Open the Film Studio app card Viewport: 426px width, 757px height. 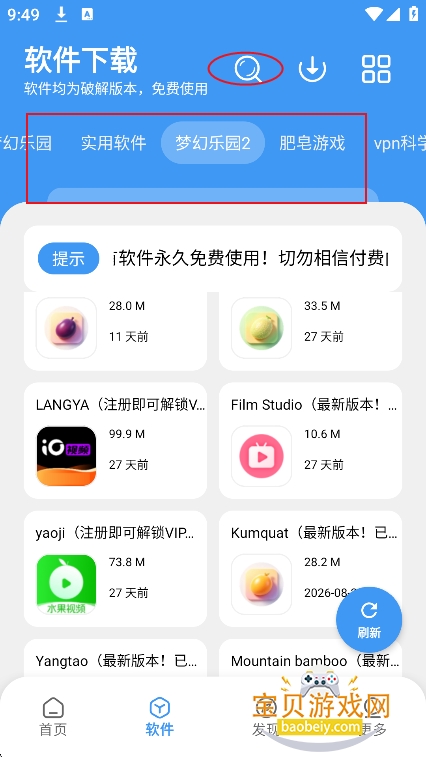coord(311,441)
